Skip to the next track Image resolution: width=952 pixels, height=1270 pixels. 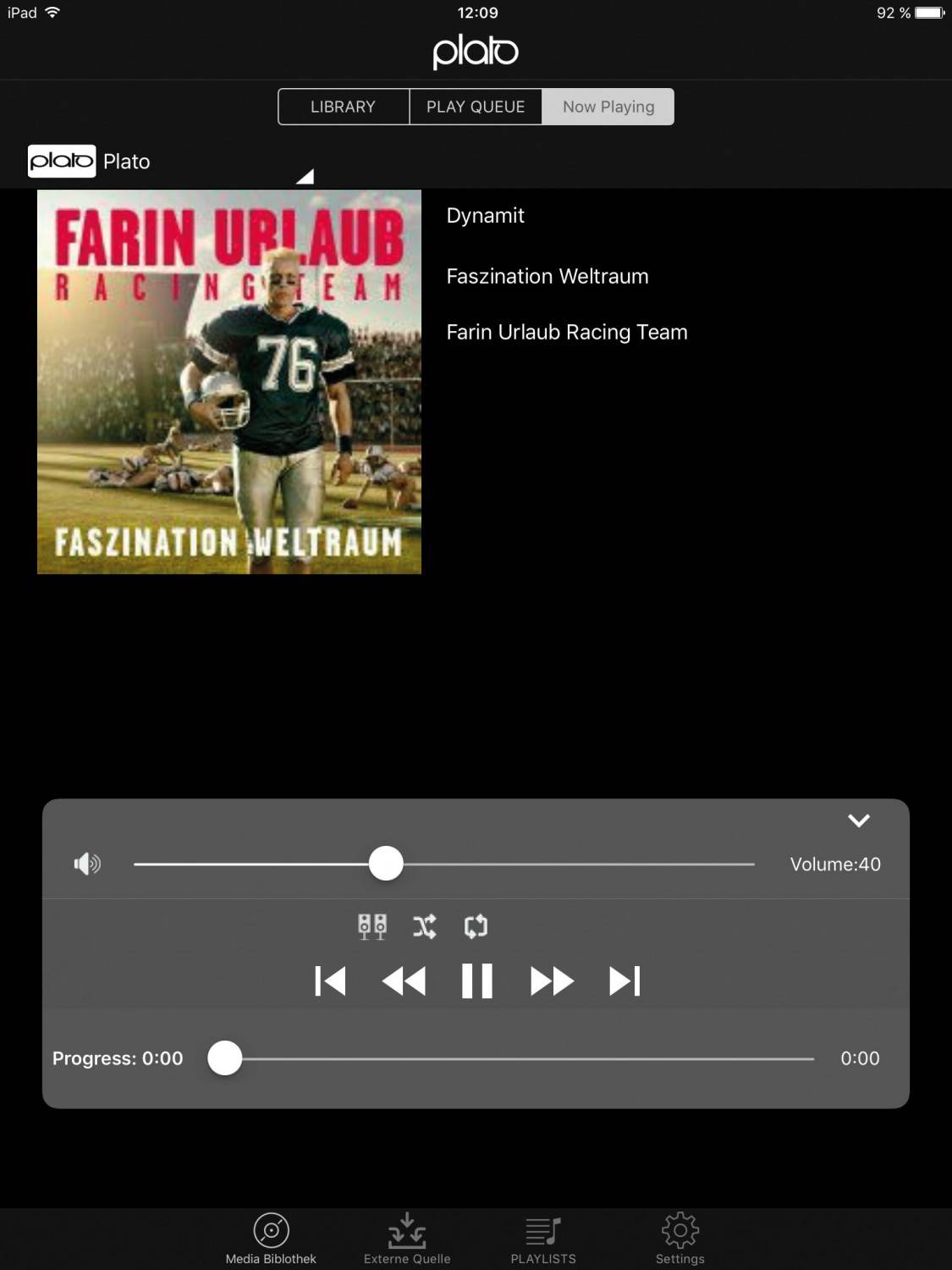pyautogui.click(x=625, y=981)
